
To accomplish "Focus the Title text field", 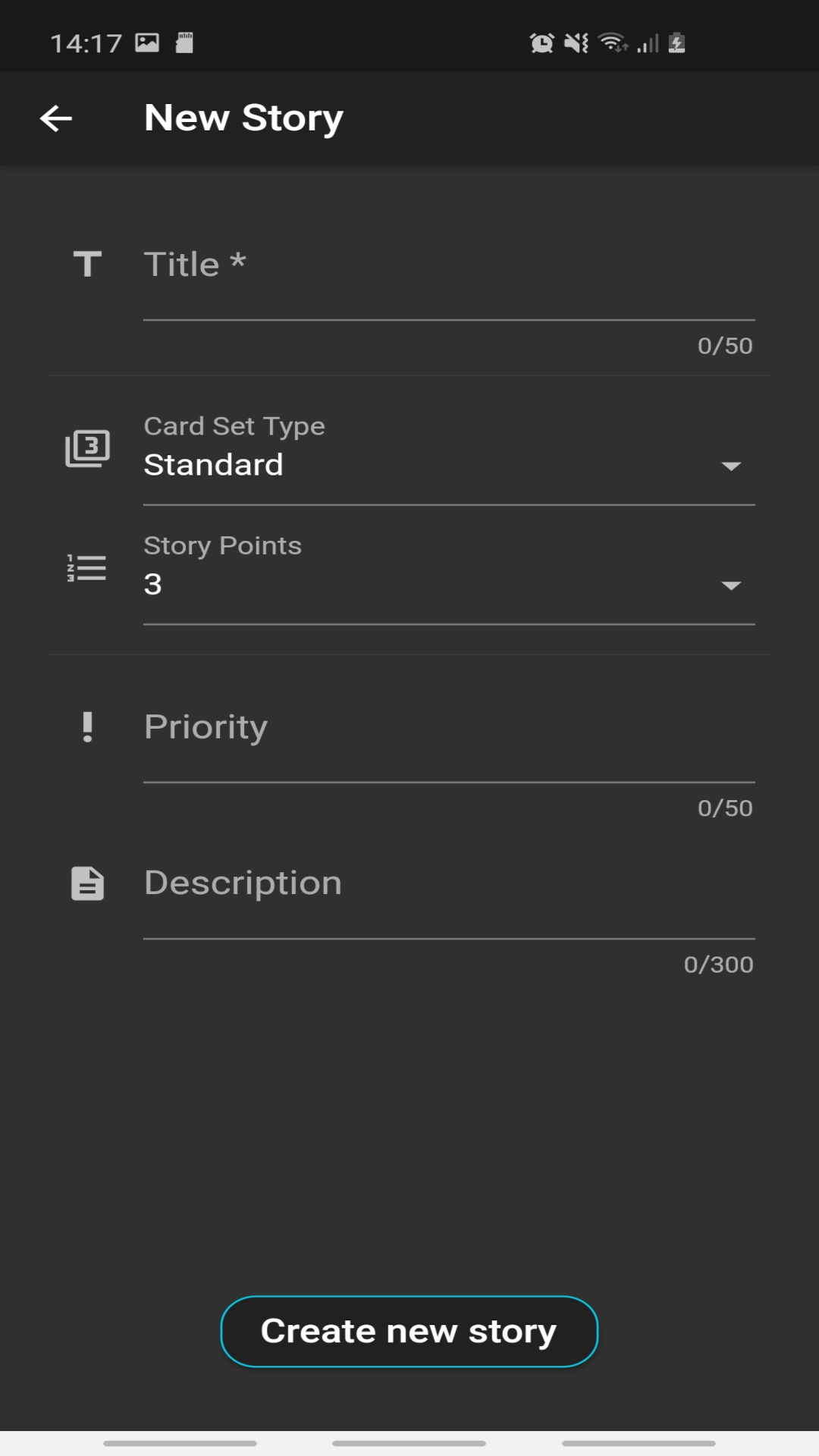I will point(449,277).
